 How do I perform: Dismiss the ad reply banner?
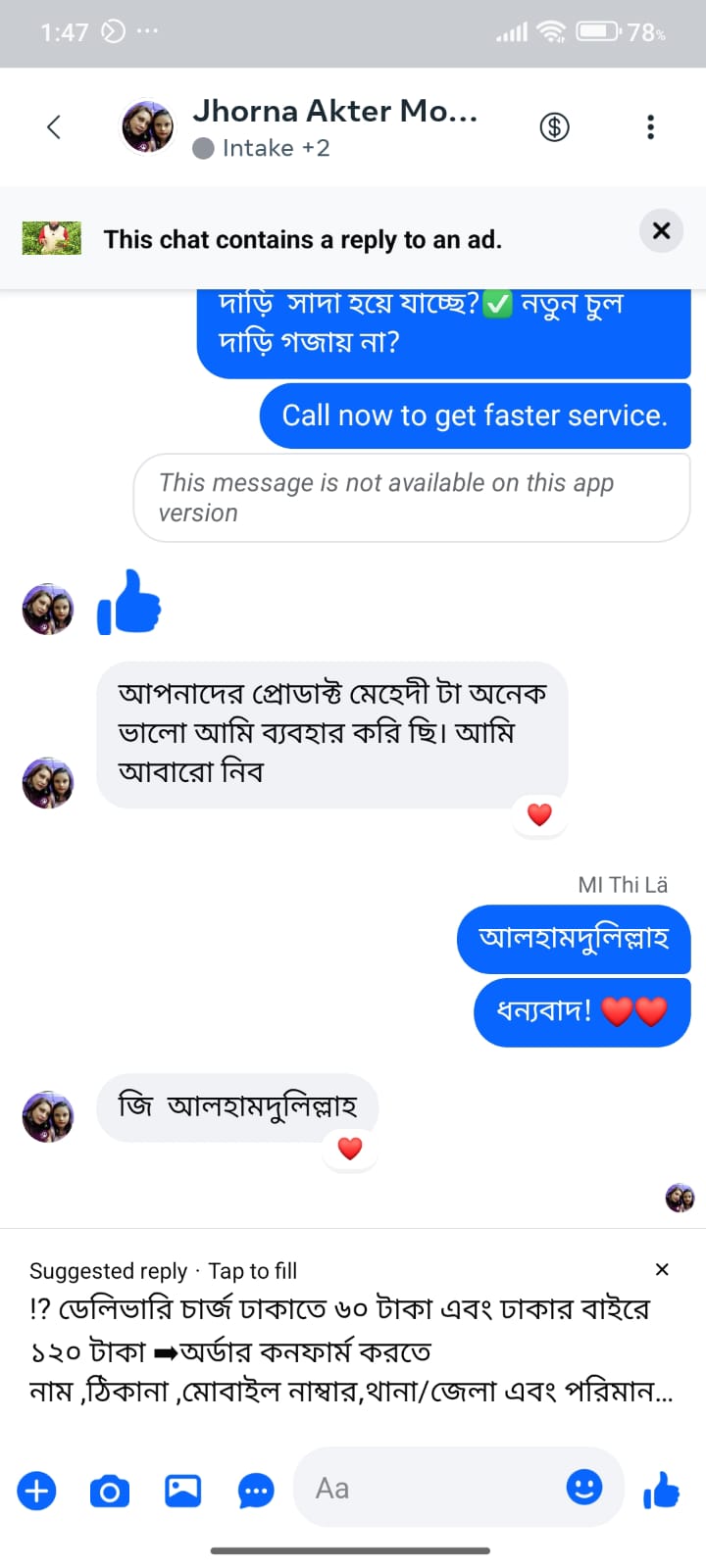(x=661, y=231)
